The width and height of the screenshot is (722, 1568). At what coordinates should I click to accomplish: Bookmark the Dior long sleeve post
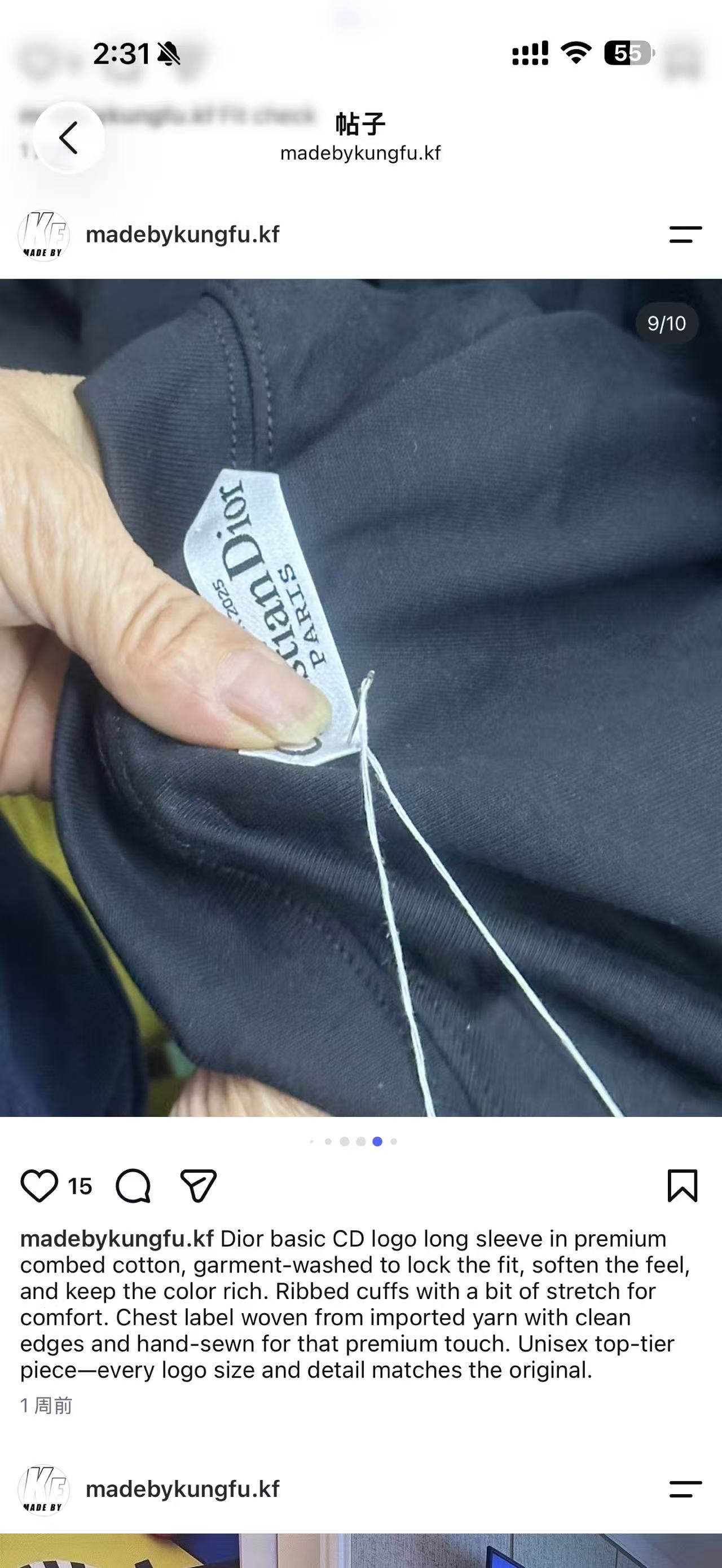tap(683, 1186)
